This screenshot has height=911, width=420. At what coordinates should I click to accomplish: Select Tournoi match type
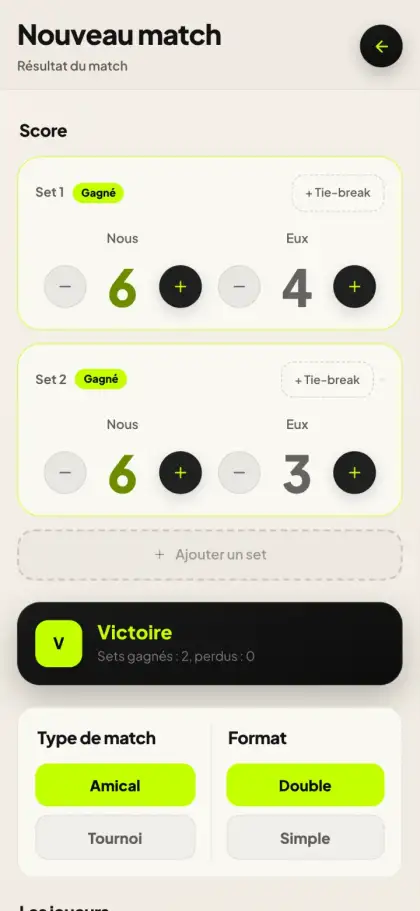115,838
